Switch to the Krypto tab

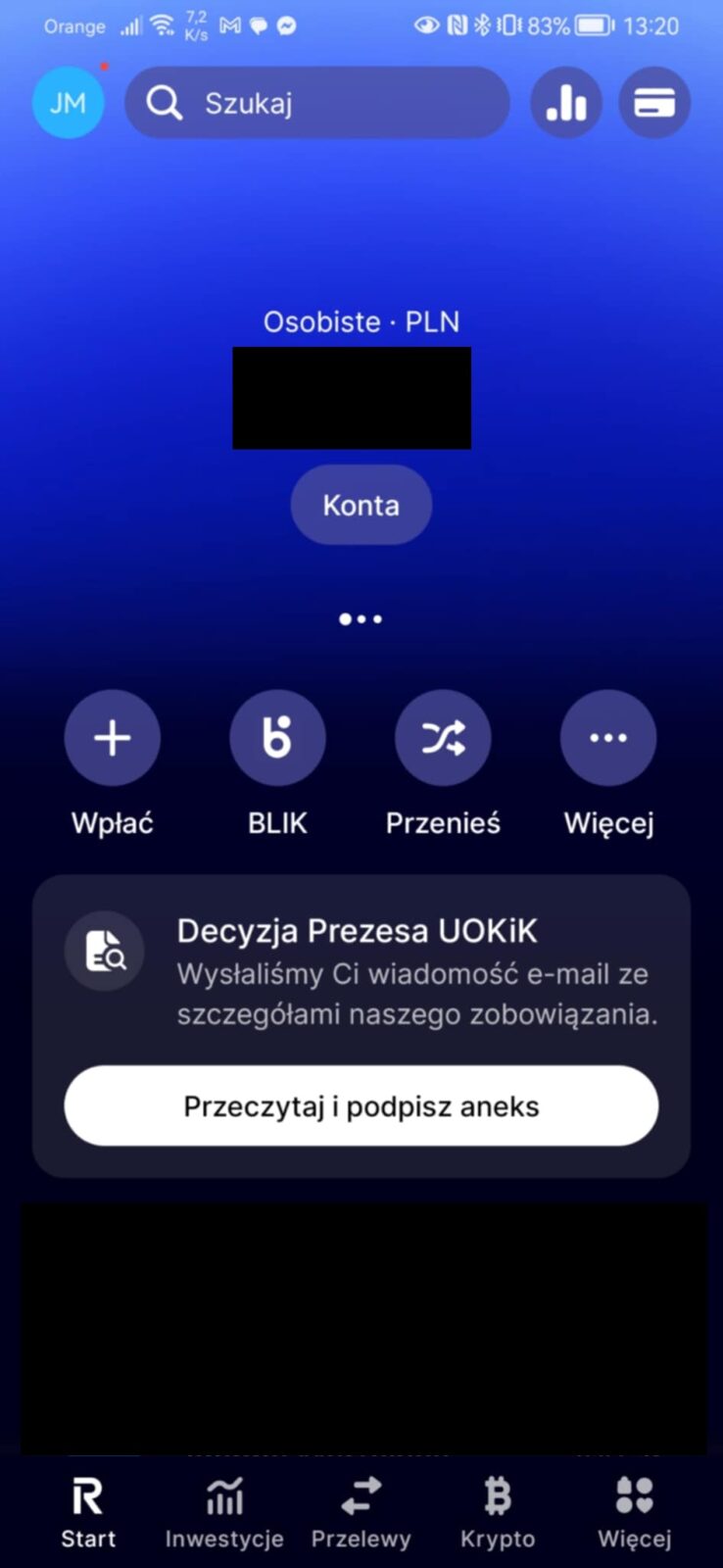pyautogui.click(x=498, y=1512)
